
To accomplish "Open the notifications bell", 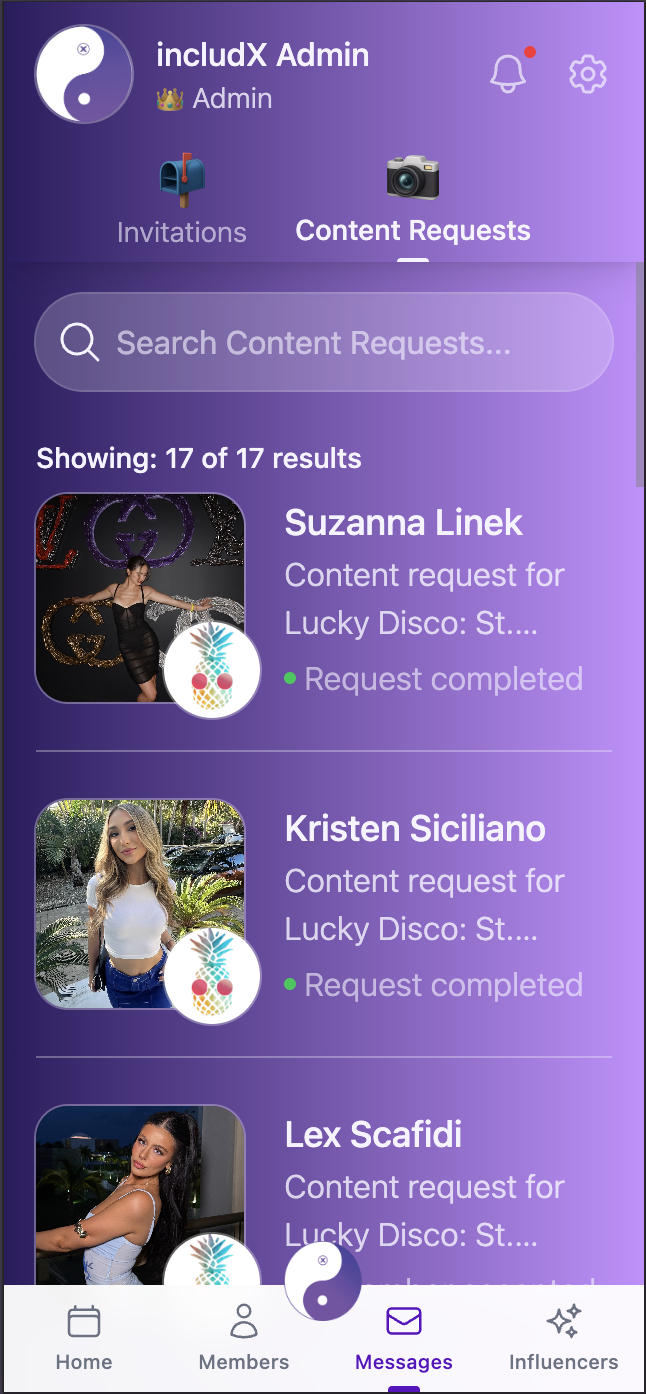I will coord(509,73).
